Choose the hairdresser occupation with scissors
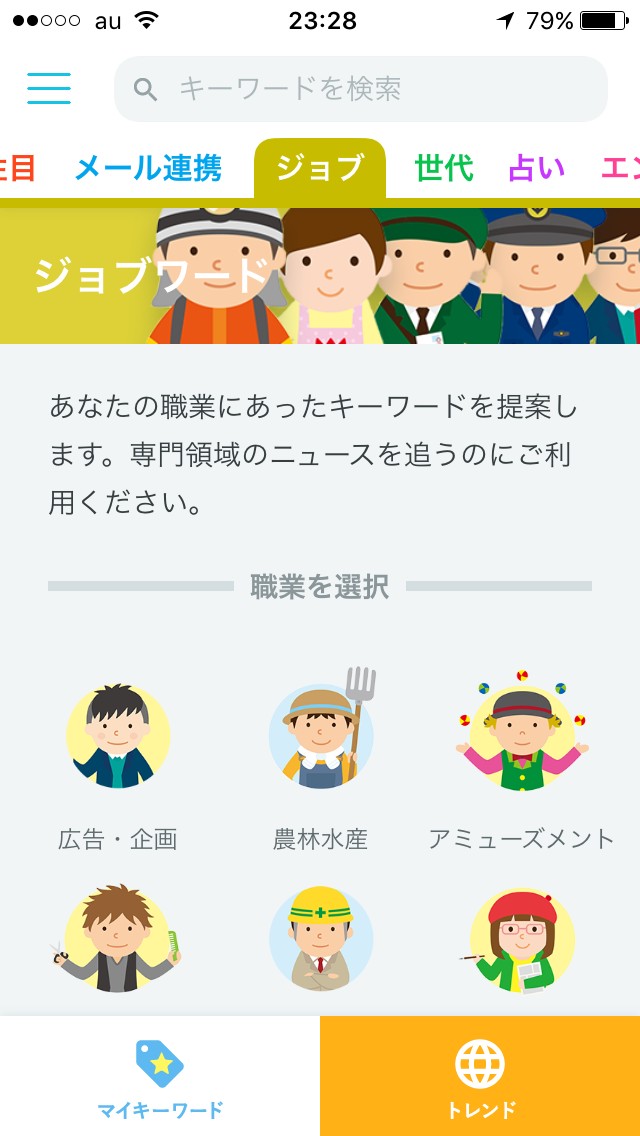 pyautogui.click(x=118, y=938)
